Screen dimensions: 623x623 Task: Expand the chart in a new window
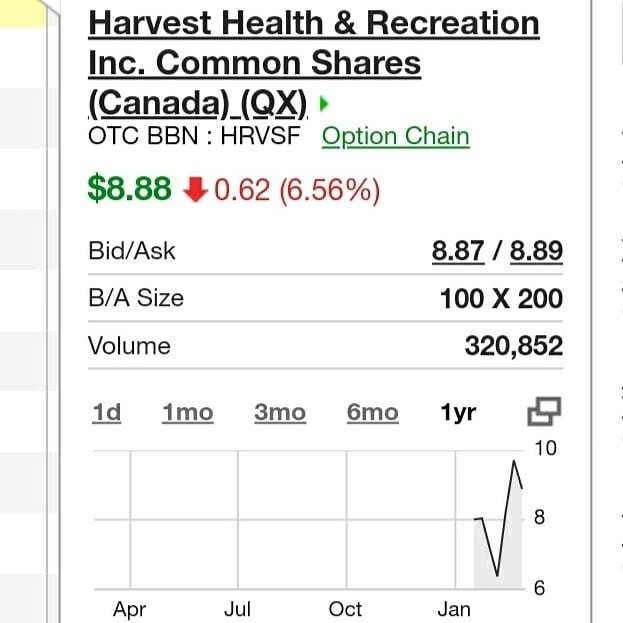(544, 411)
